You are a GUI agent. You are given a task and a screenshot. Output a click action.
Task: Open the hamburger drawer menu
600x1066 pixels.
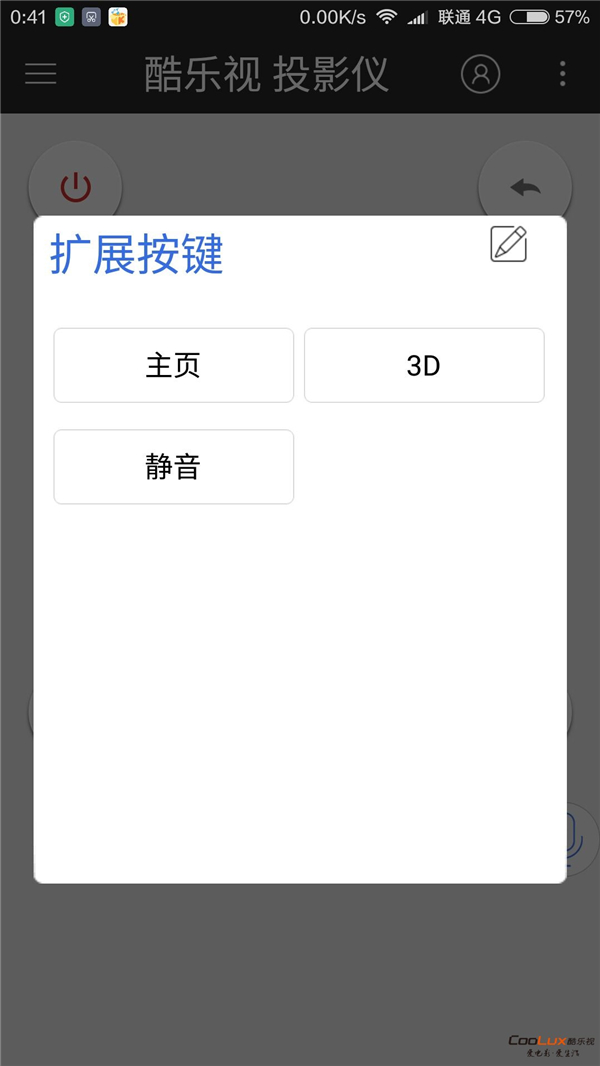pyautogui.click(x=41, y=73)
